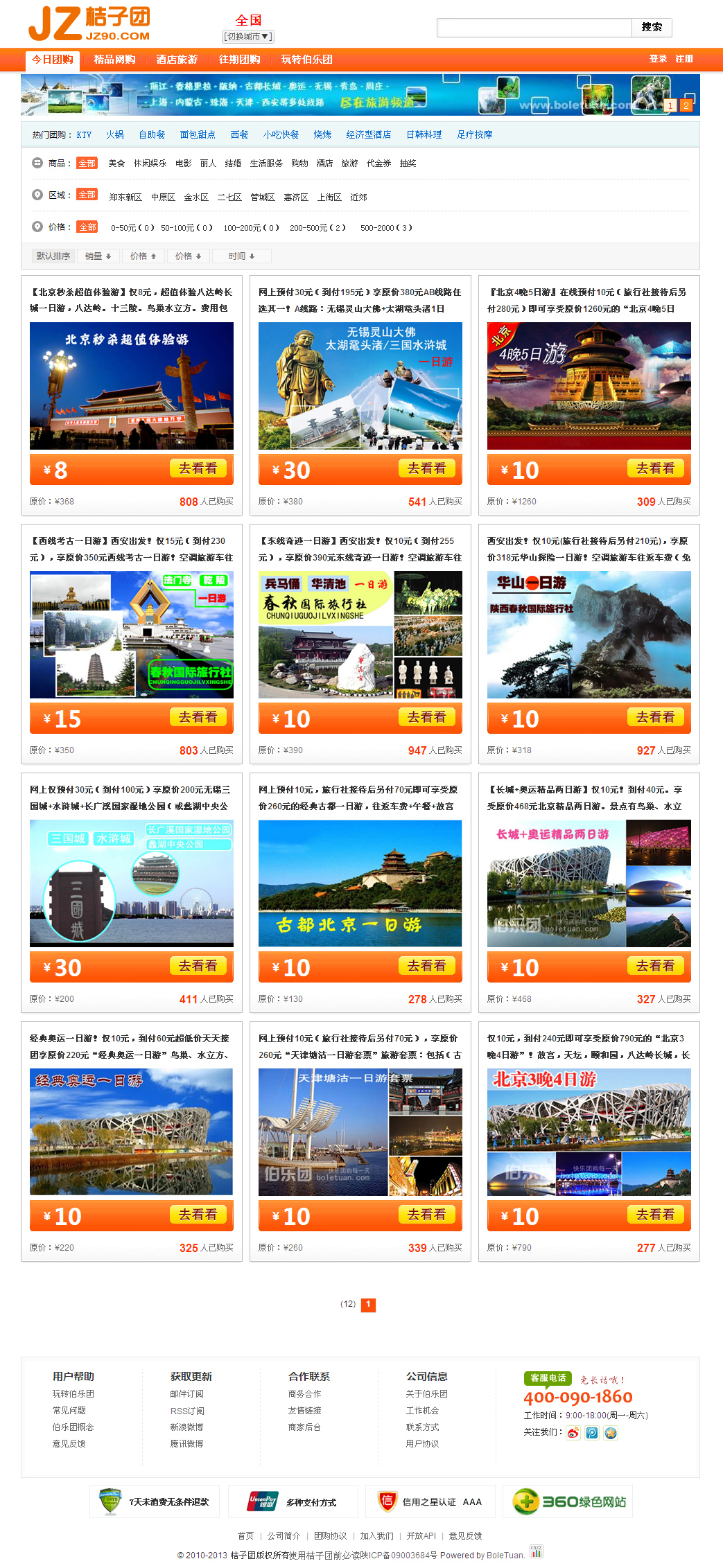Open the 登录 login link
Viewport: 723px width, 1568px height.
click(x=657, y=59)
